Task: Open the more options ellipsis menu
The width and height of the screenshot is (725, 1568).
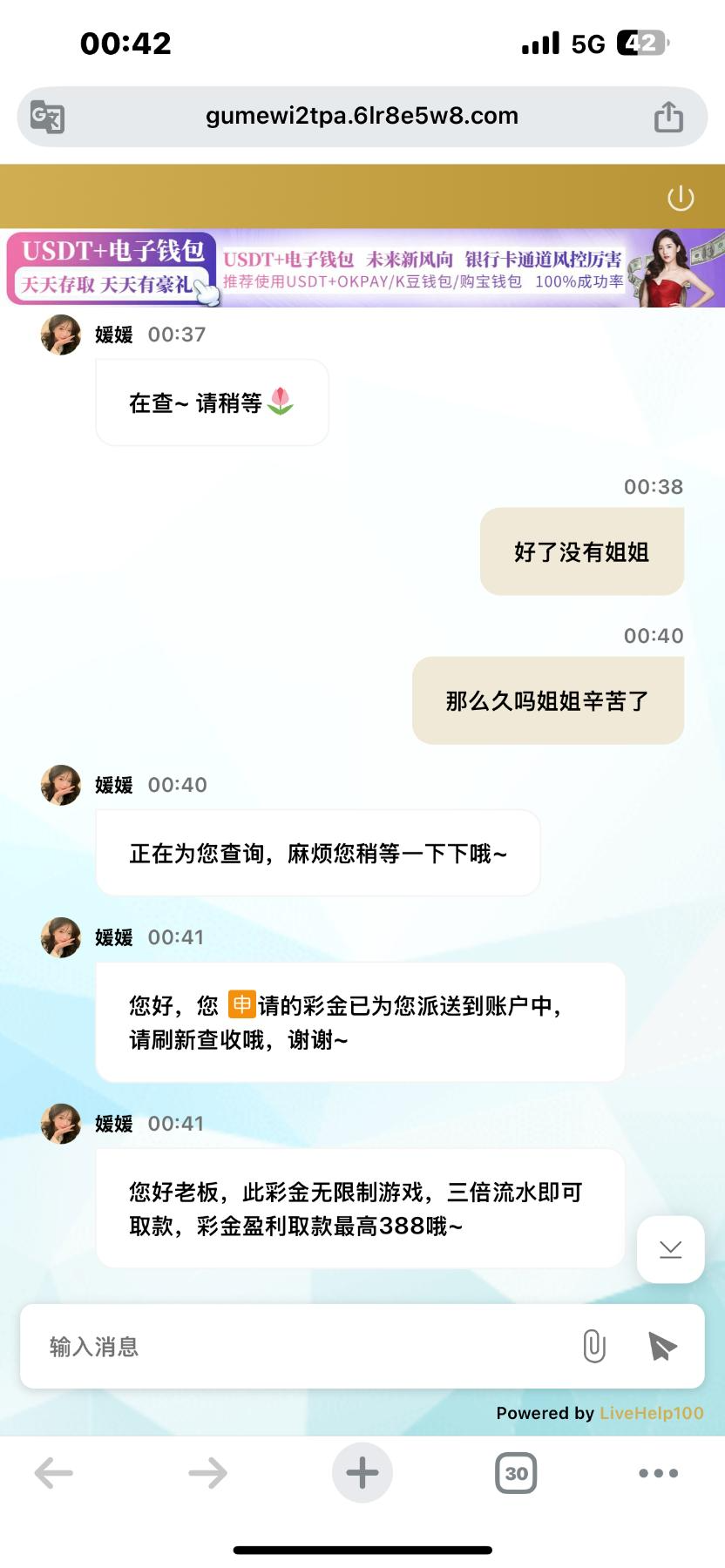Action: 658,1473
